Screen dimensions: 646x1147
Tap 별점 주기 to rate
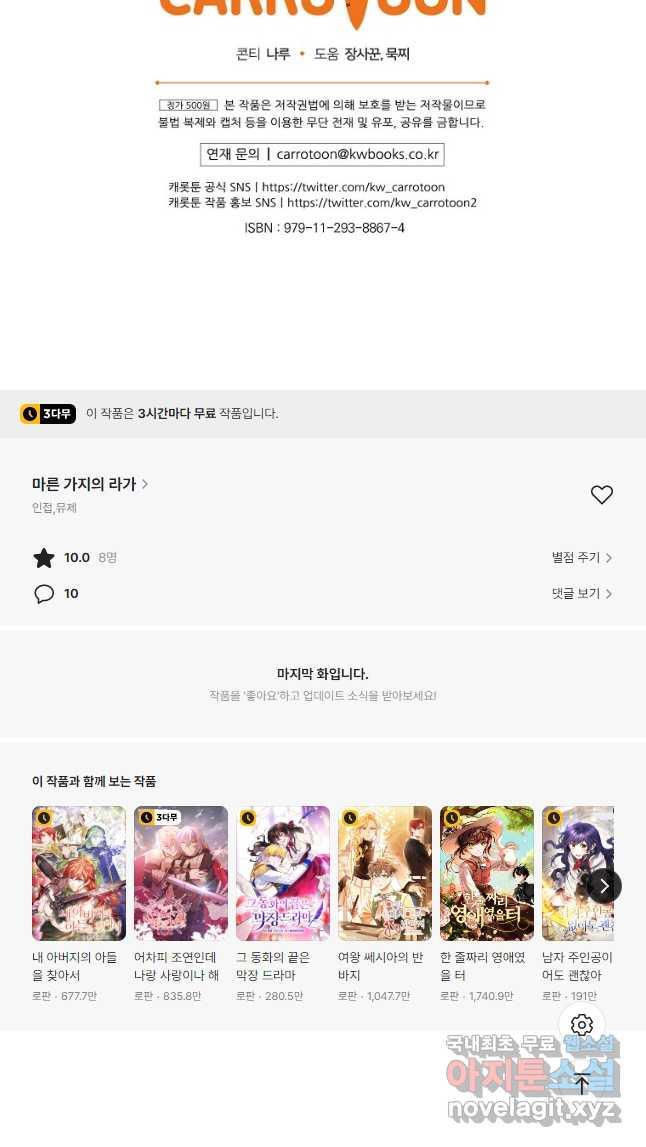(x=581, y=558)
